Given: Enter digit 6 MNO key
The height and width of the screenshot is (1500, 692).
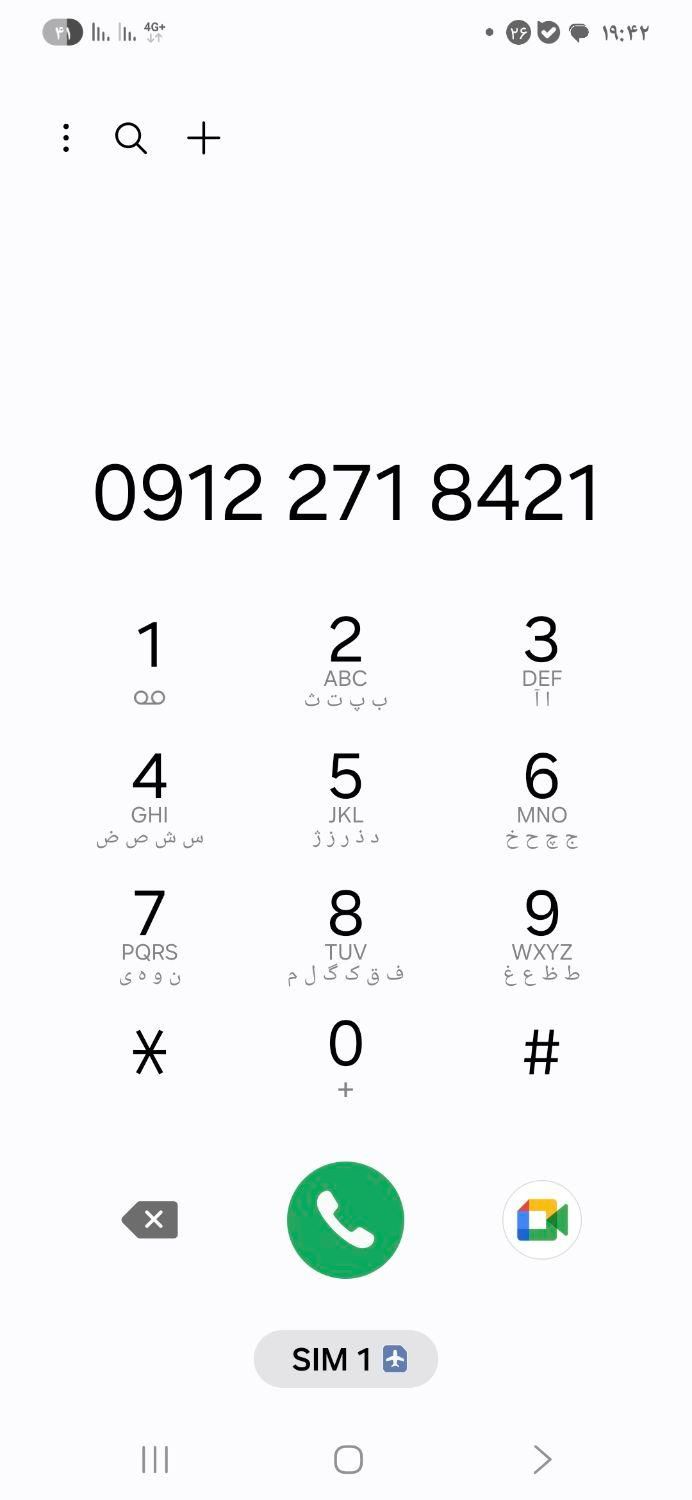Looking at the screenshot, I should 541,799.
